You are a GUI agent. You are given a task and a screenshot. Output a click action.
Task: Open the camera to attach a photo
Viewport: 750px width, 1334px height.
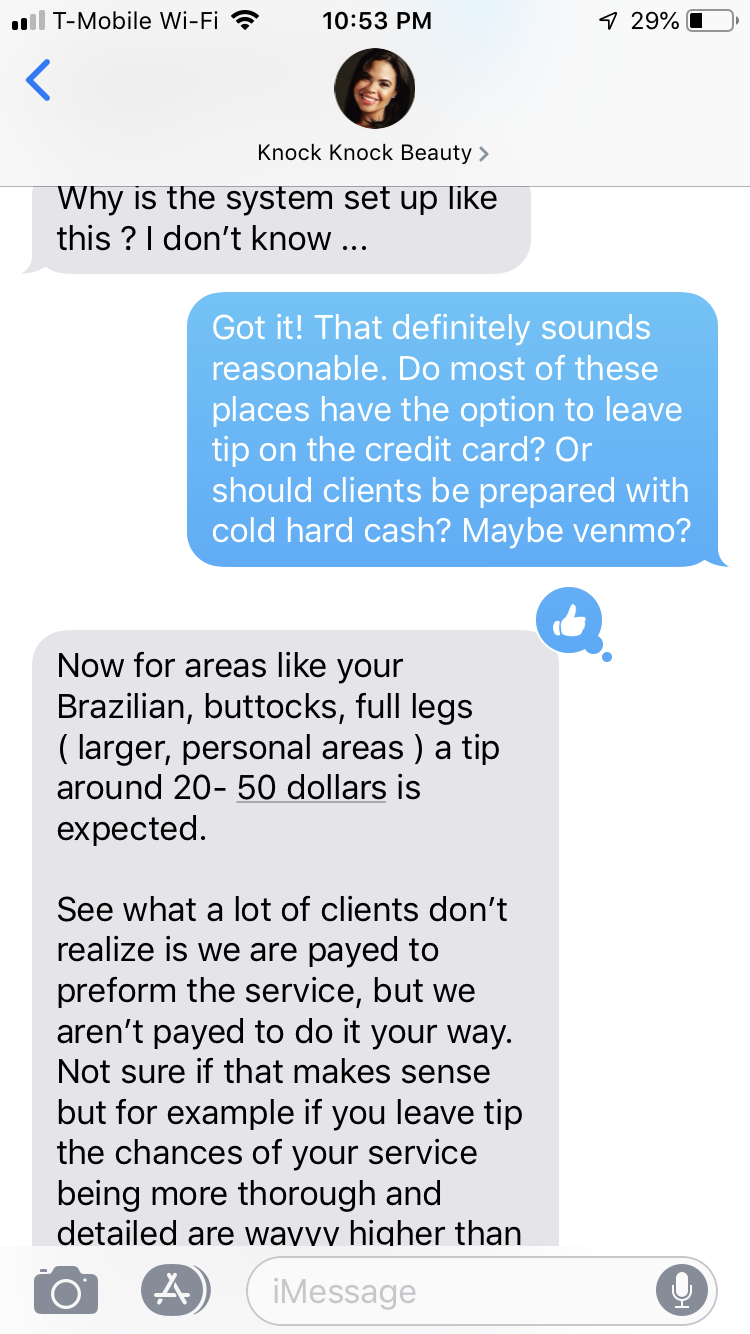pyautogui.click(x=66, y=1291)
